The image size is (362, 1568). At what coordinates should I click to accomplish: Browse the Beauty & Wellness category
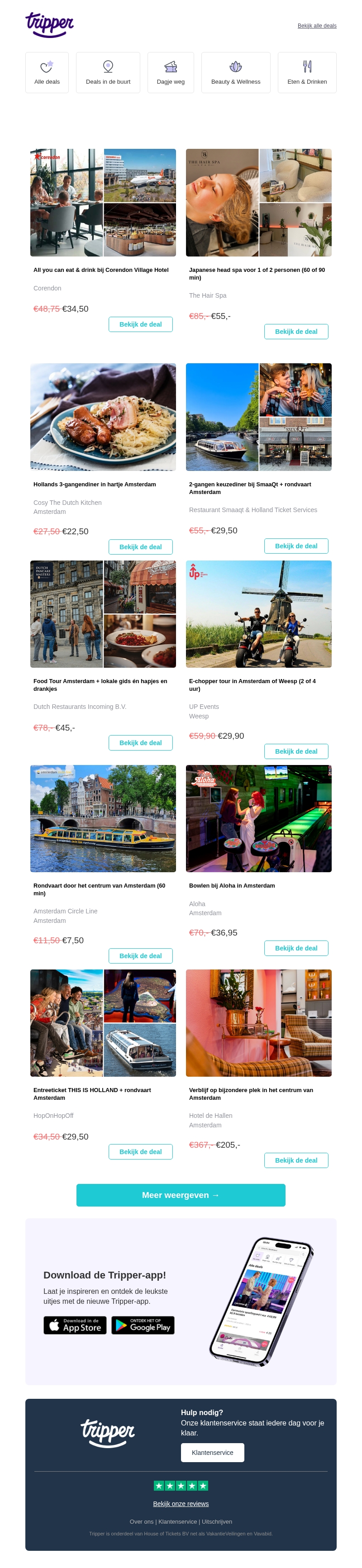235,72
